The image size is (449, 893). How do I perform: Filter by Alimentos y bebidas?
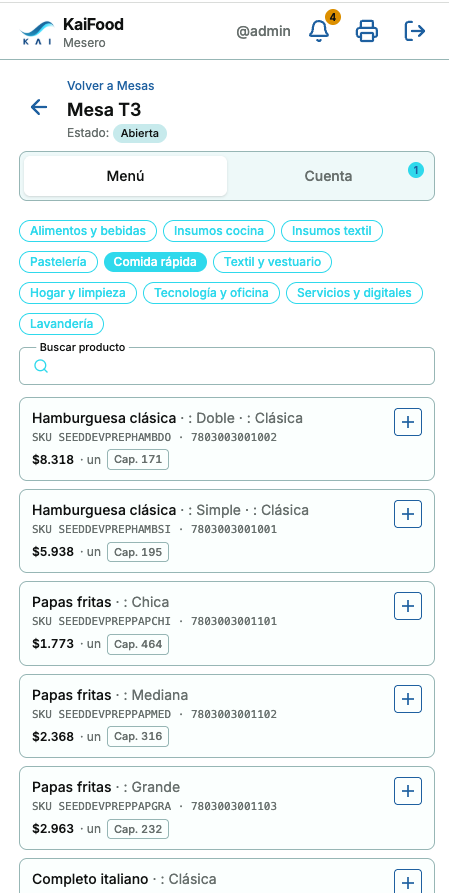pyautogui.click(x=88, y=231)
